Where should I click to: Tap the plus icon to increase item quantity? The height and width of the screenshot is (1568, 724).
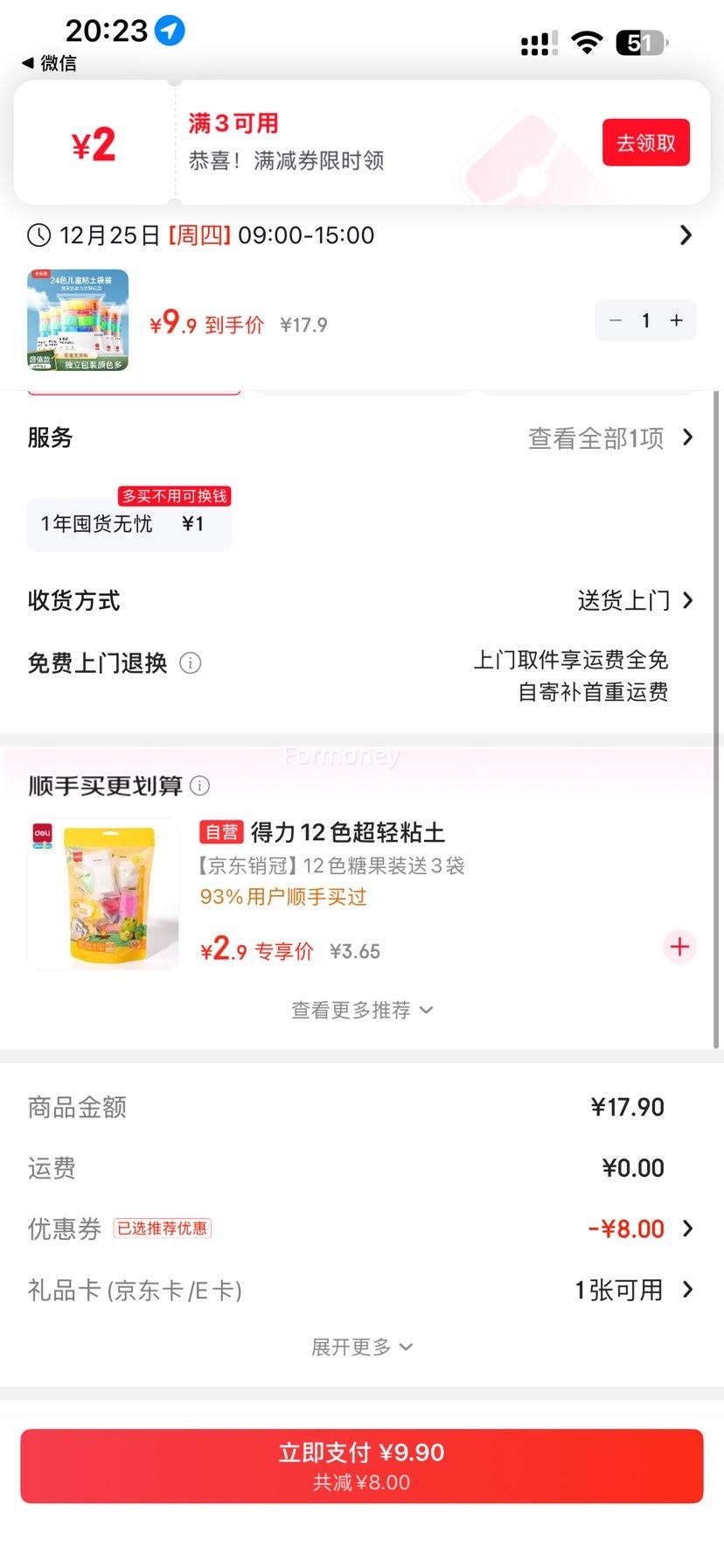pos(676,320)
